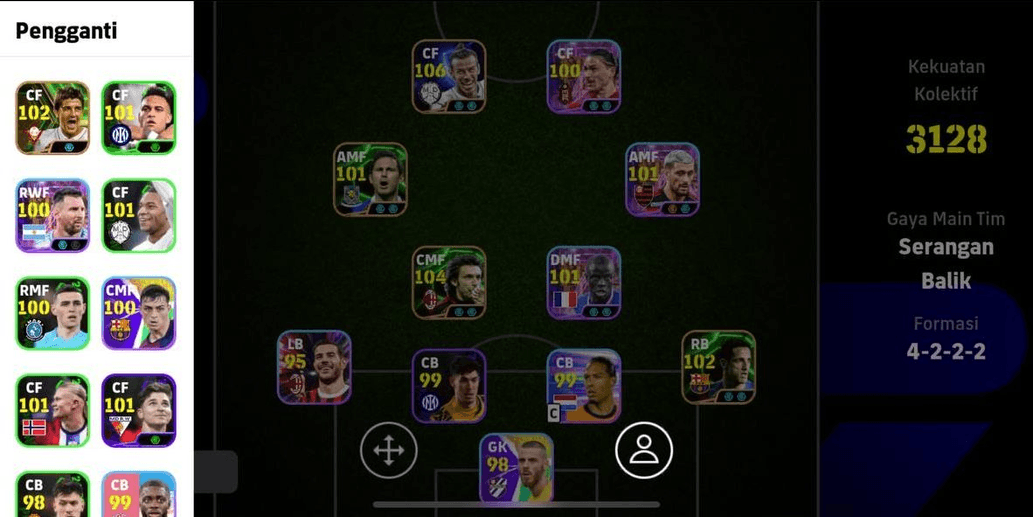Image resolution: width=1033 pixels, height=517 pixels.
Task: Select the CF 106 striker card
Action: click(x=449, y=76)
